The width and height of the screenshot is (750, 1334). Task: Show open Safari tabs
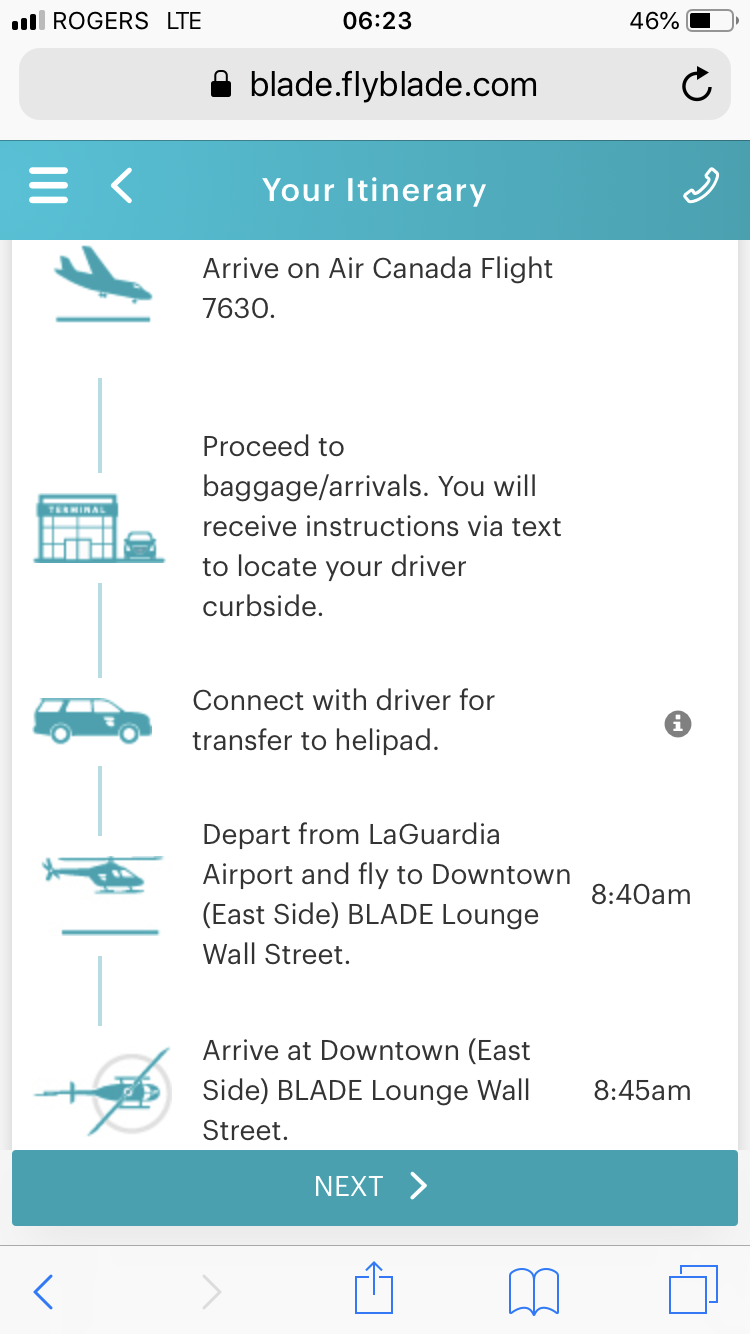(x=692, y=1290)
